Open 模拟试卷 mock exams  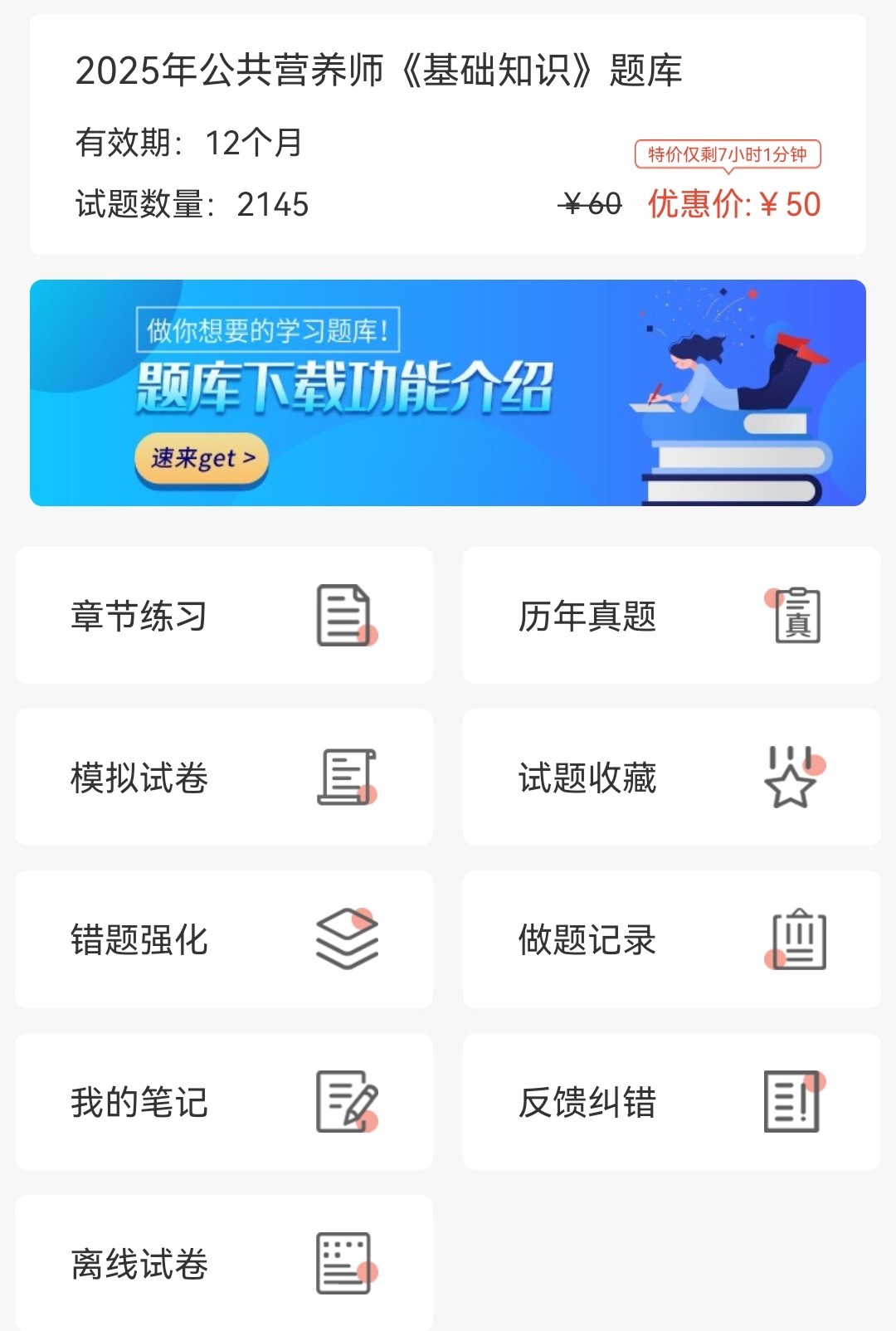click(x=223, y=778)
